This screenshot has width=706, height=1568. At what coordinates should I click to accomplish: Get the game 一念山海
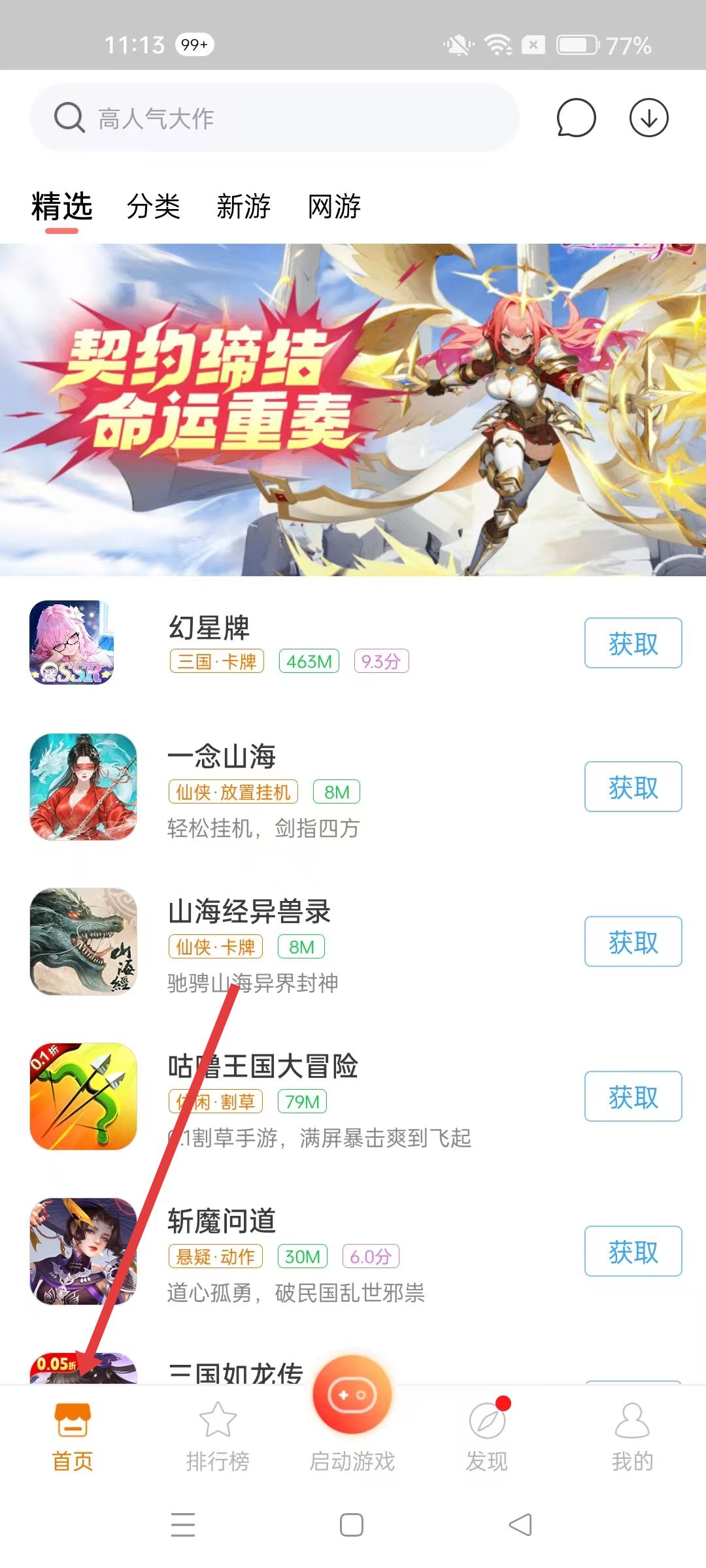(633, 787)
